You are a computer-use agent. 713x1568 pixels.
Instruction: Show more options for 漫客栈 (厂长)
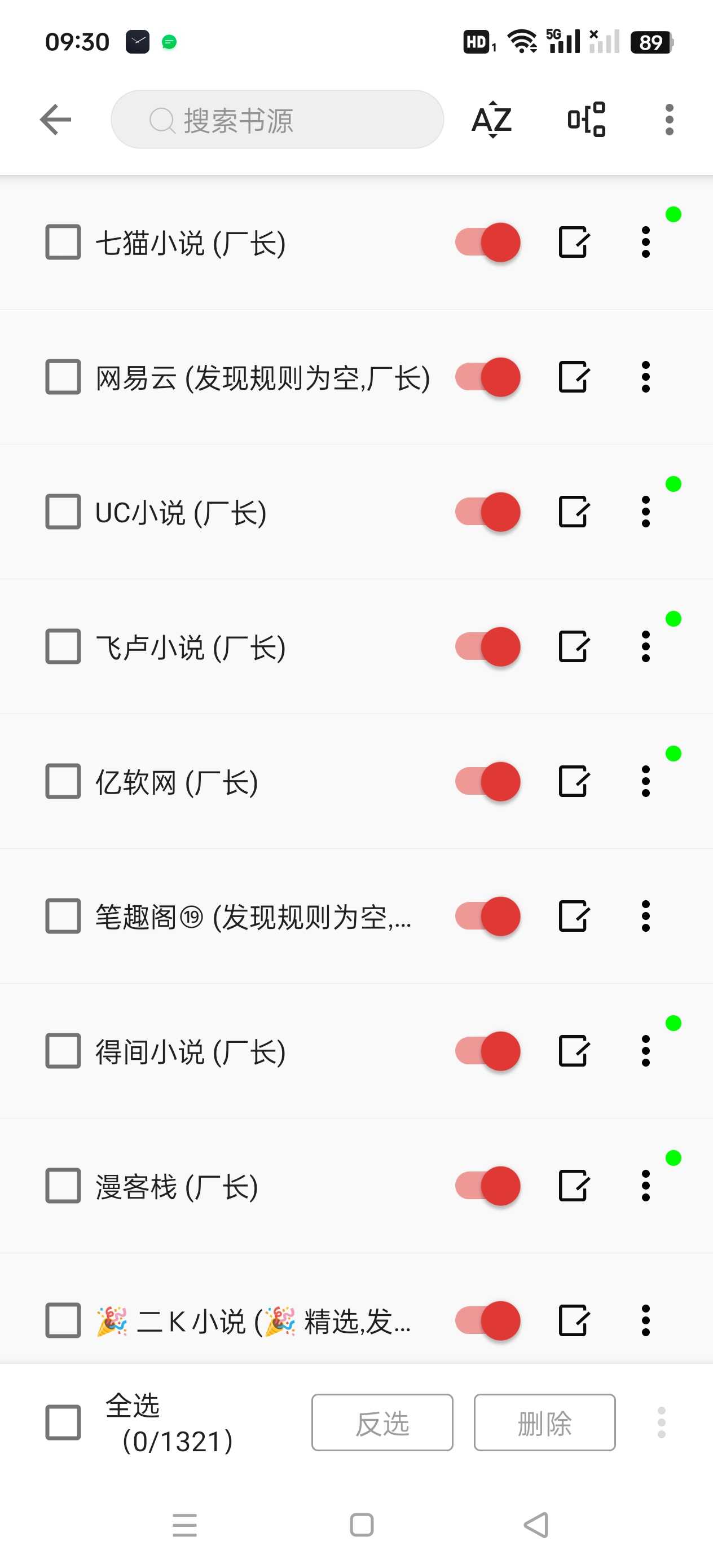point(645,1186)
